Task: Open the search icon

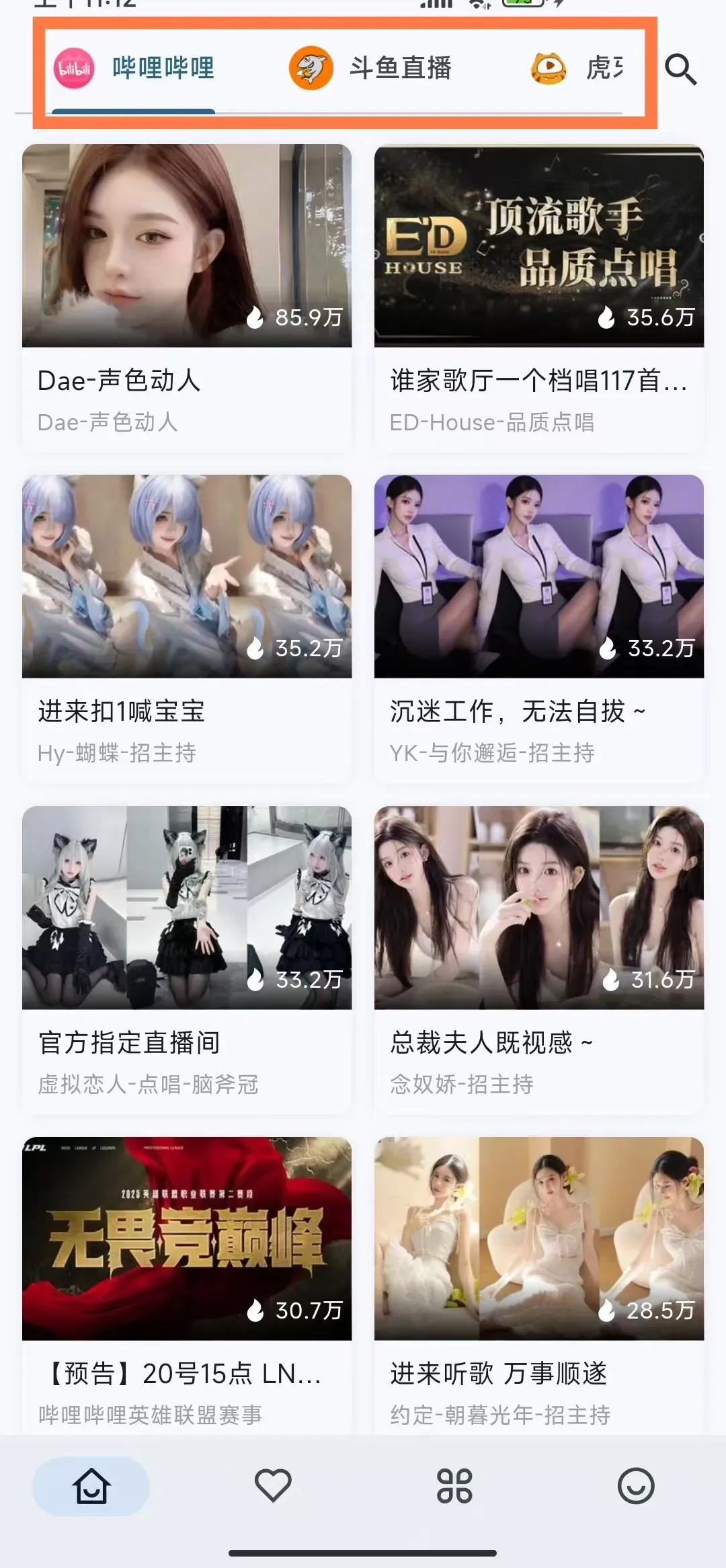Action: [x=680, y=69]
